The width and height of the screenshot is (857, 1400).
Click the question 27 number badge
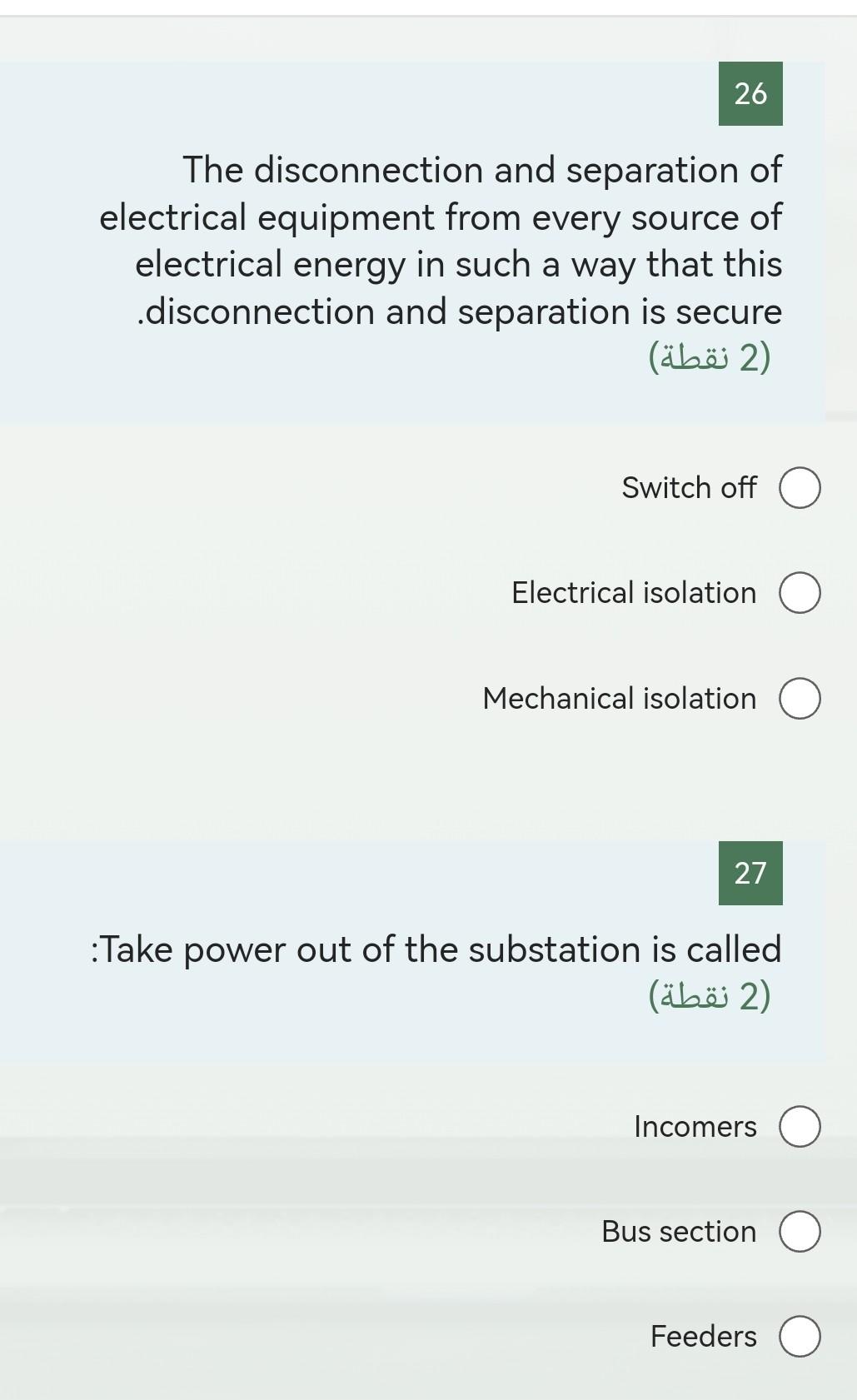click(x=749, y=874)
